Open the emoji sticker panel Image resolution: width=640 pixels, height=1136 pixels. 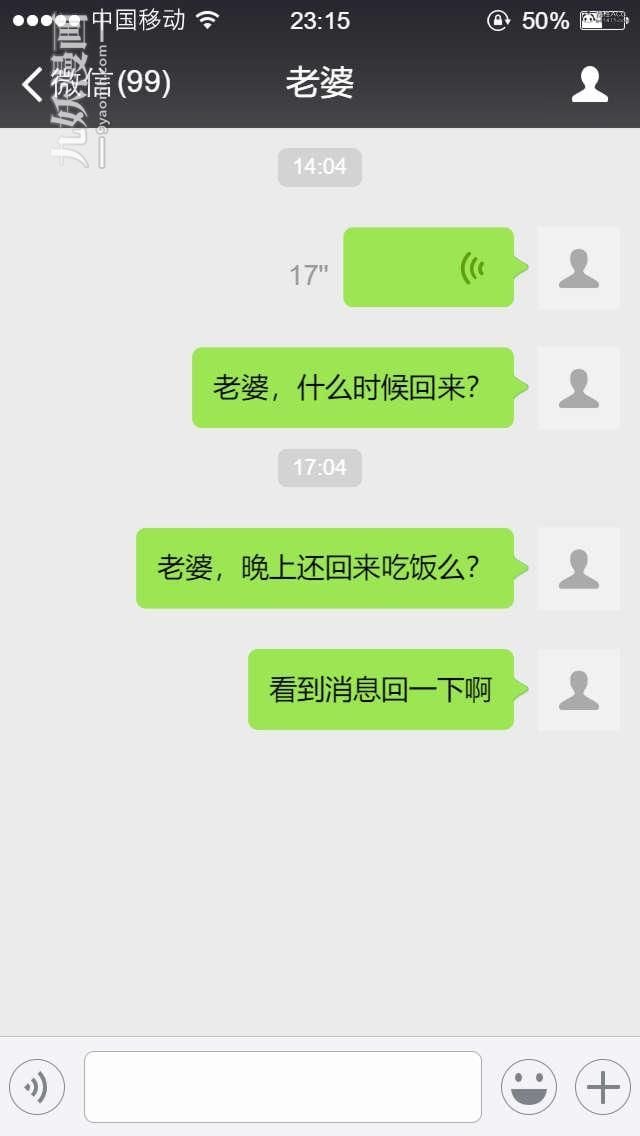point(528,1087)
